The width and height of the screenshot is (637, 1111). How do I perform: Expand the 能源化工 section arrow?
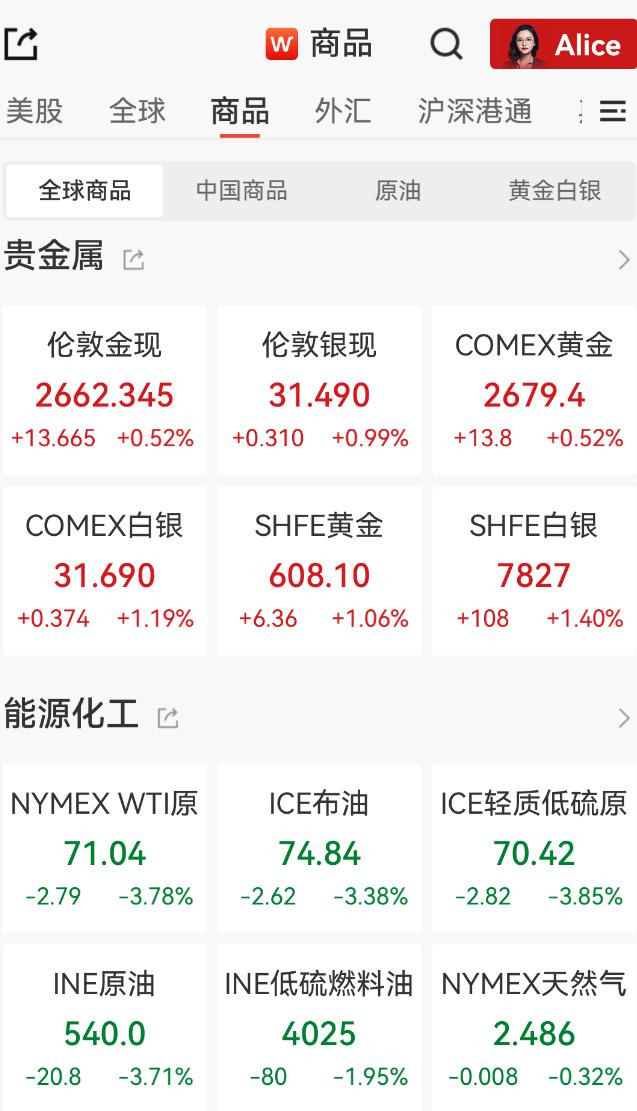[624, 717]
